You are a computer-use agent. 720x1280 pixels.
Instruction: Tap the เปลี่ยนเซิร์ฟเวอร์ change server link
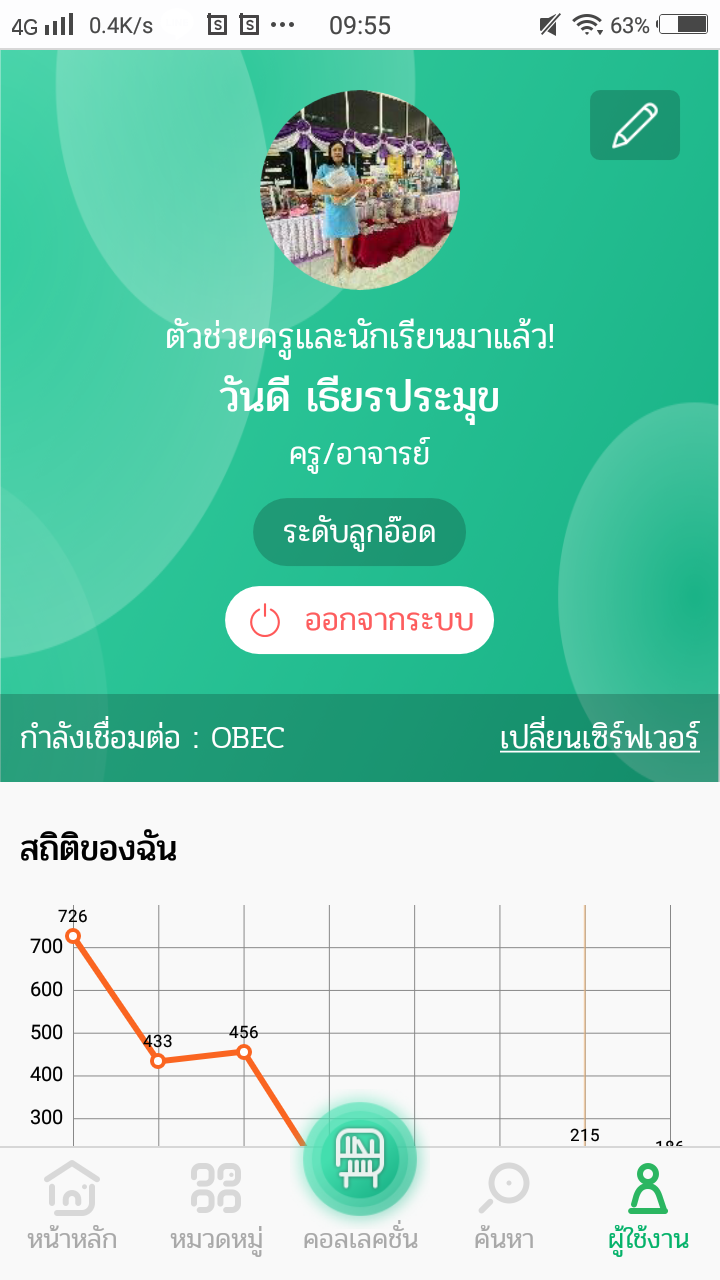[x=600, y=738]
